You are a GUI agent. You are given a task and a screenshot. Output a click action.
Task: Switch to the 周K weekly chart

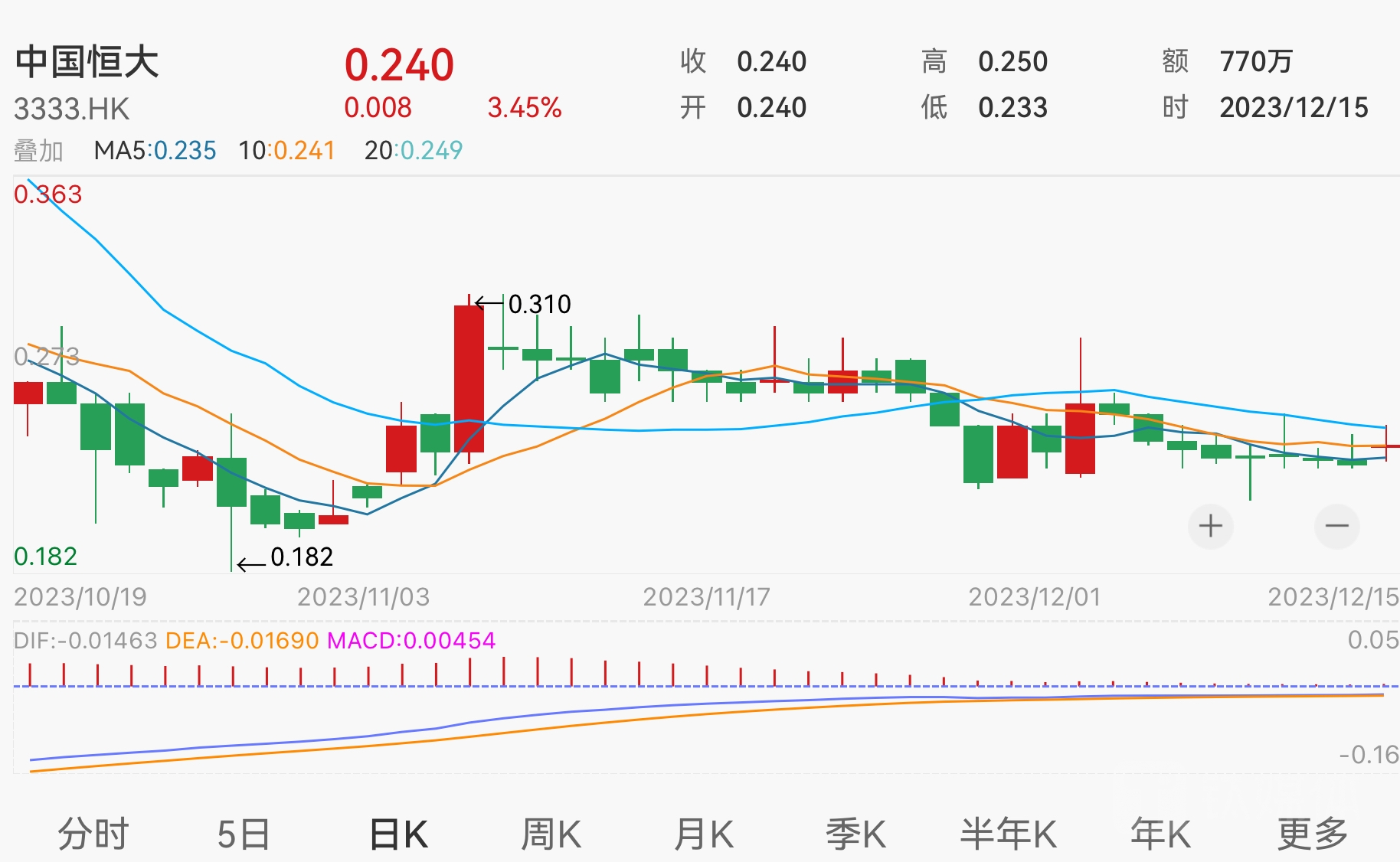click(x=551, y=833)
